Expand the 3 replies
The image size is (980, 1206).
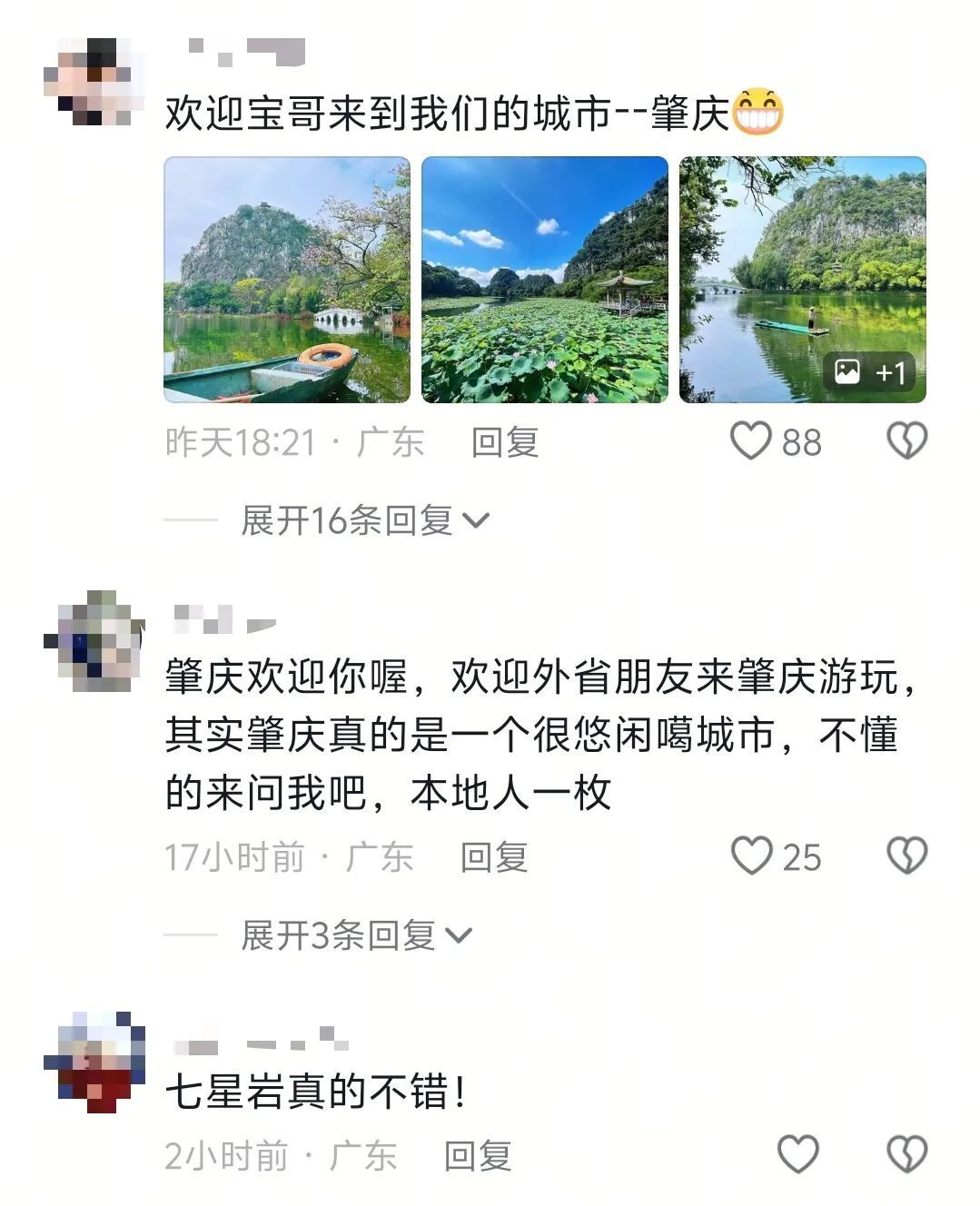[356, 934]
